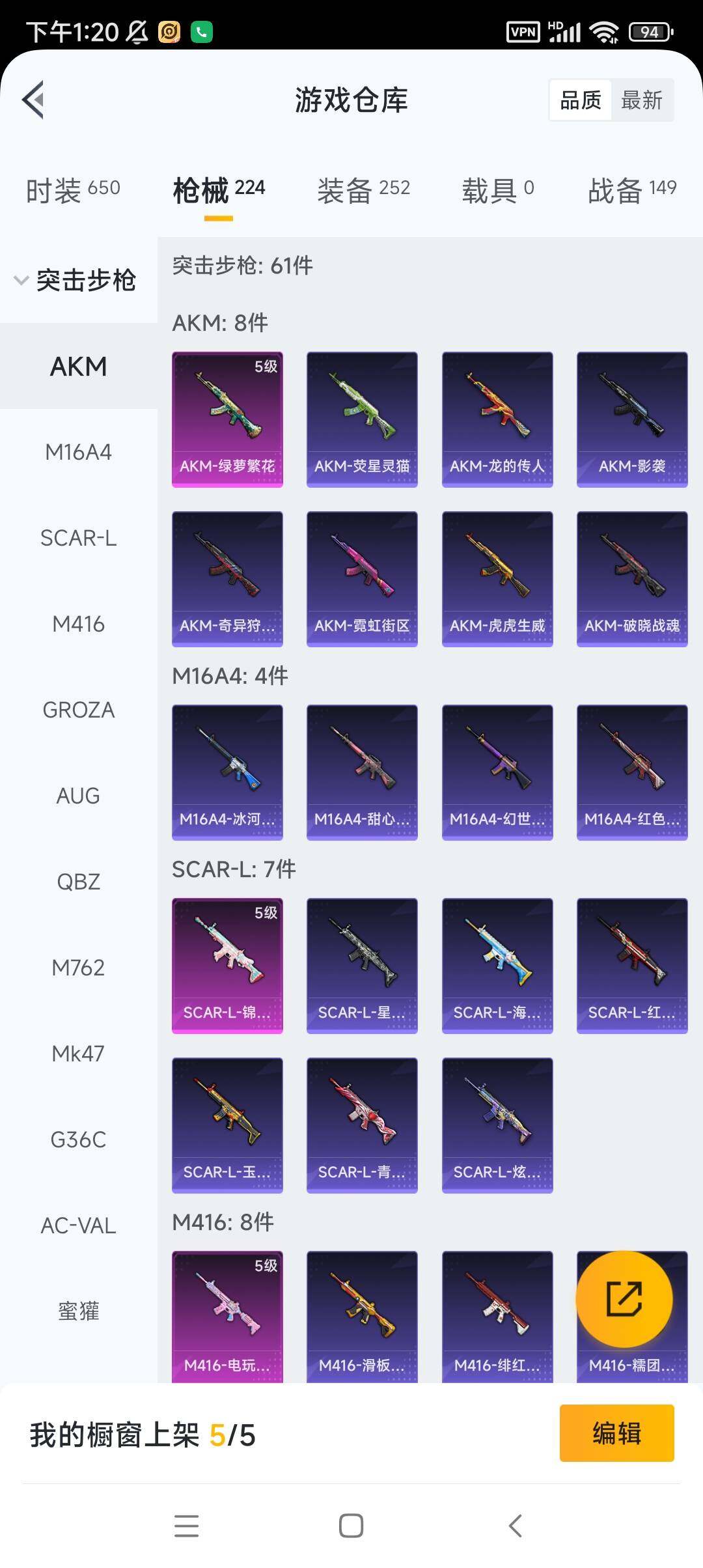Tap the system home button
The image size is (703, 1568).
(x=351, y=1526)
